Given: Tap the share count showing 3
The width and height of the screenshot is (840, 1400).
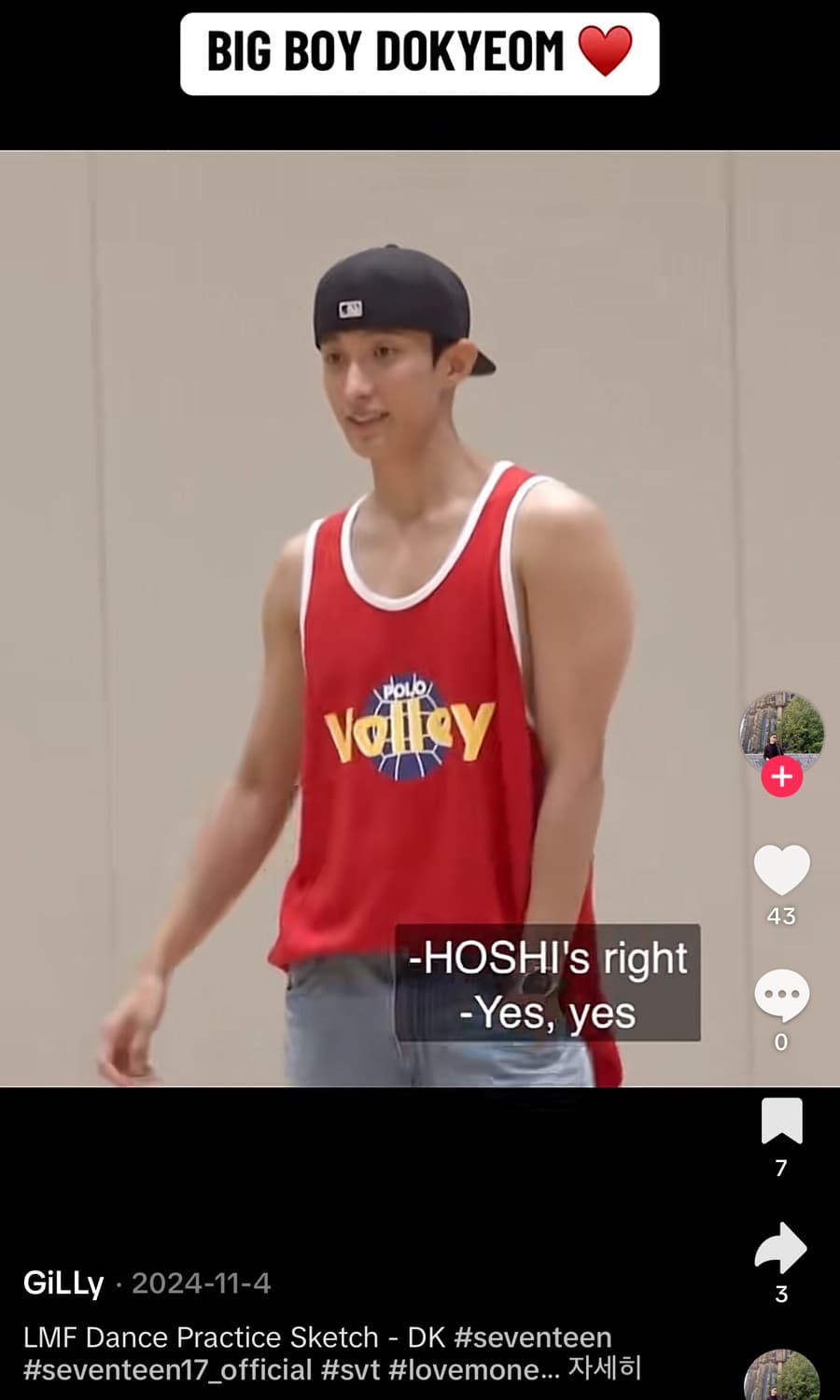Looking at the screenshot, I should pos(782,1295).
